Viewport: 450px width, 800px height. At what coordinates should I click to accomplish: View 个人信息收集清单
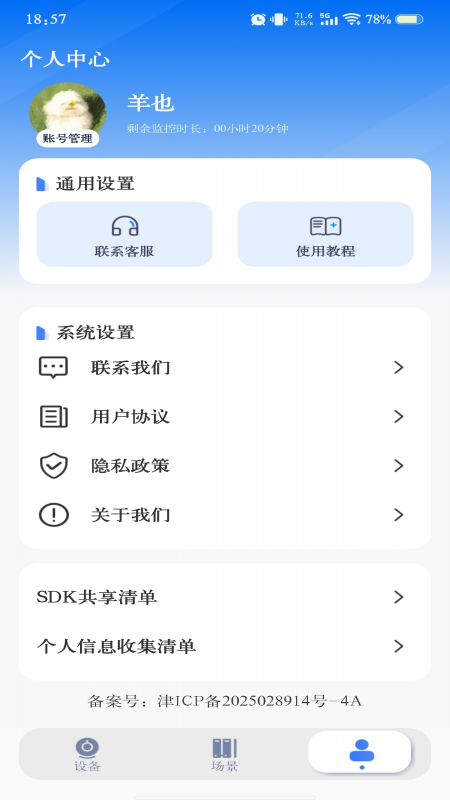[224, 646]
